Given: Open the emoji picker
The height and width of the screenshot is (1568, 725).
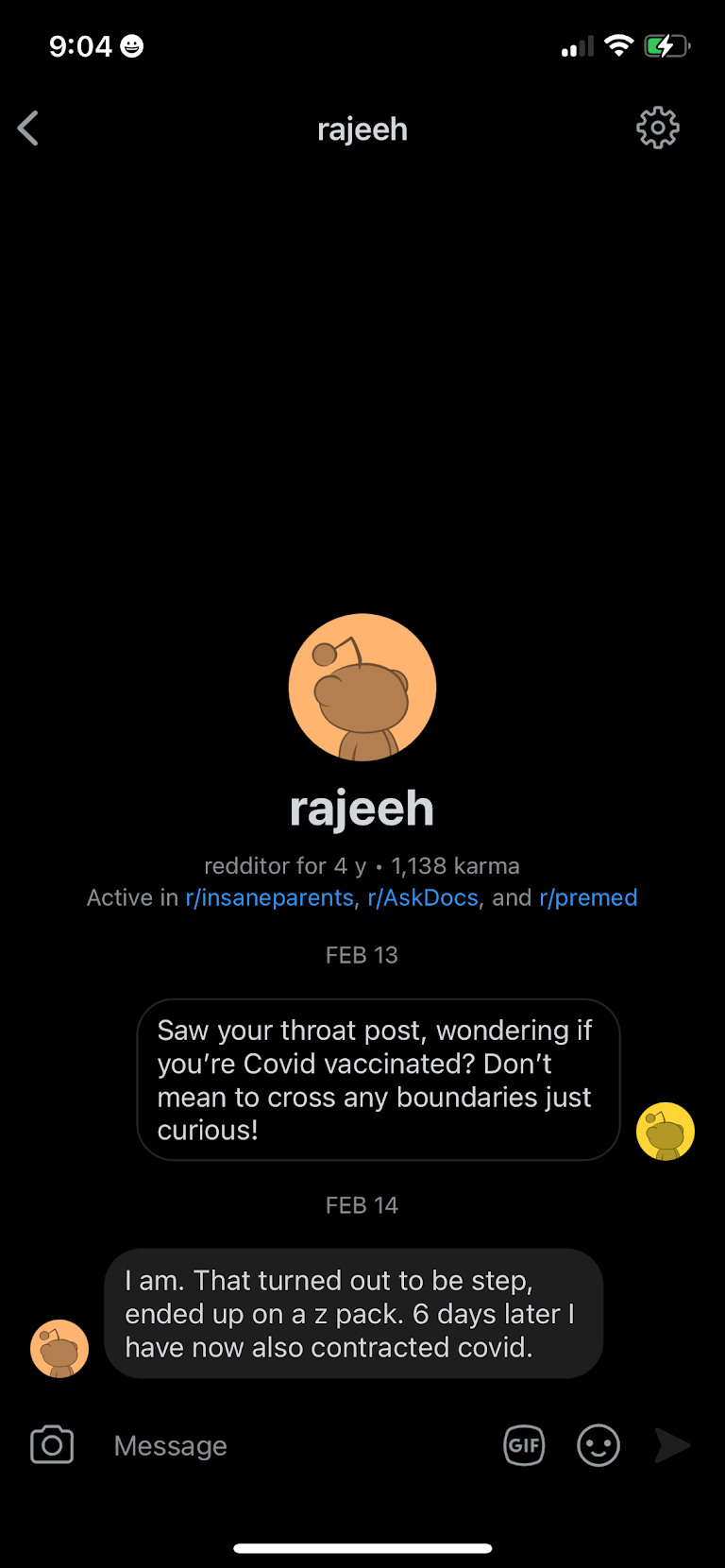Looking at the screenshot, I should [599, 1445].
